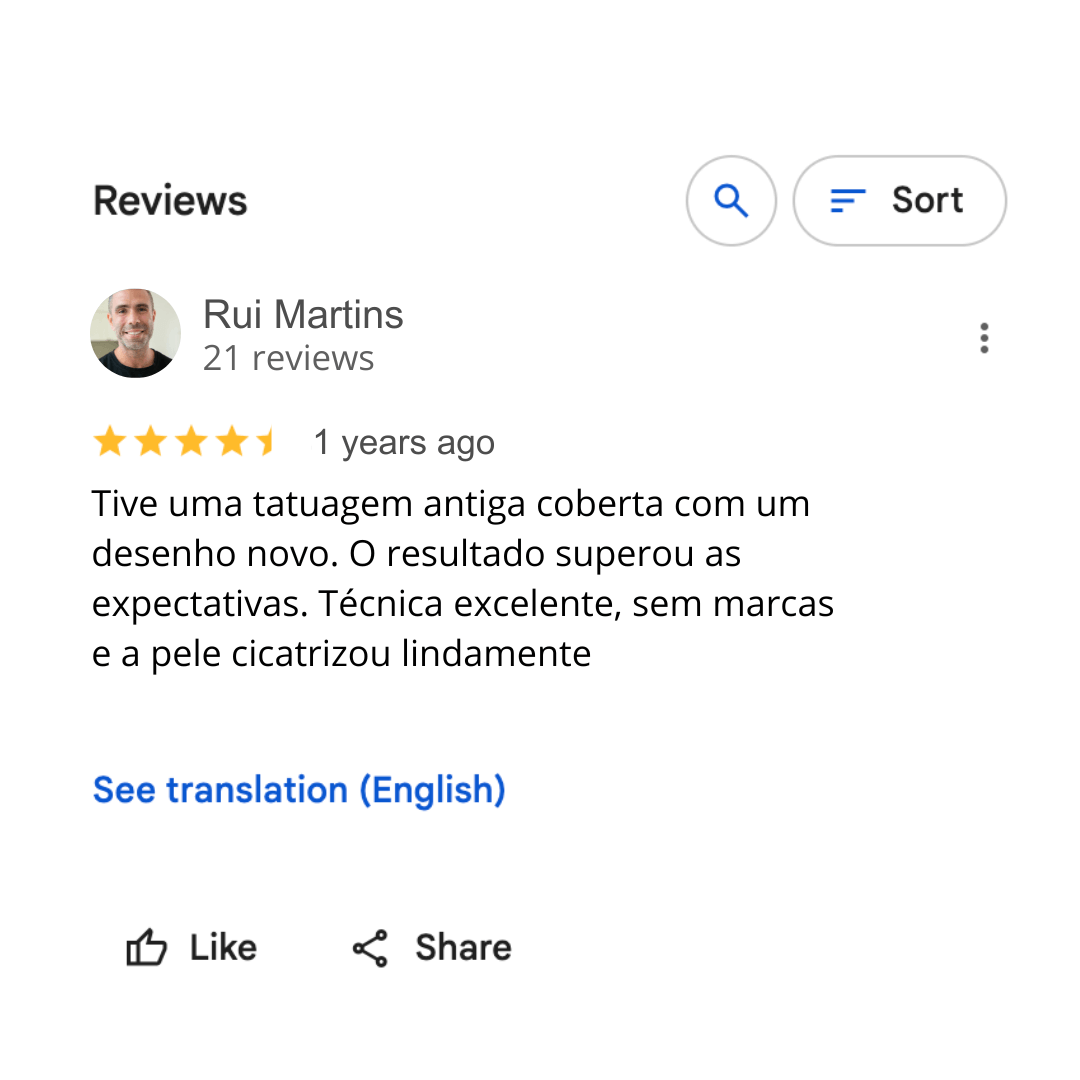Open Rui Martins' reviewer profile
This screenshot has height=1080, width=1080.
[303, 315]
